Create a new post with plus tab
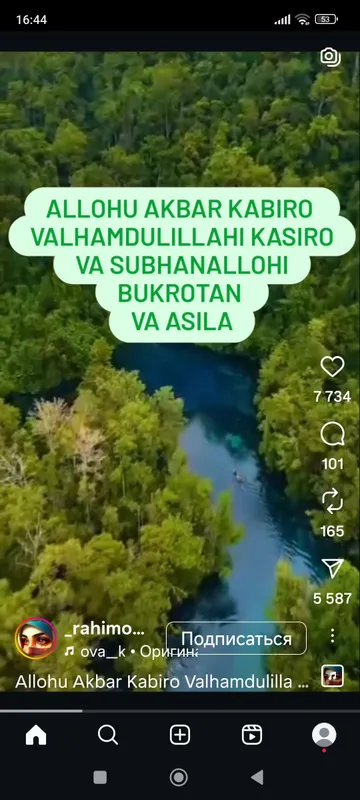The width and height of the screenshot is (360, 800). pos(180,735)
